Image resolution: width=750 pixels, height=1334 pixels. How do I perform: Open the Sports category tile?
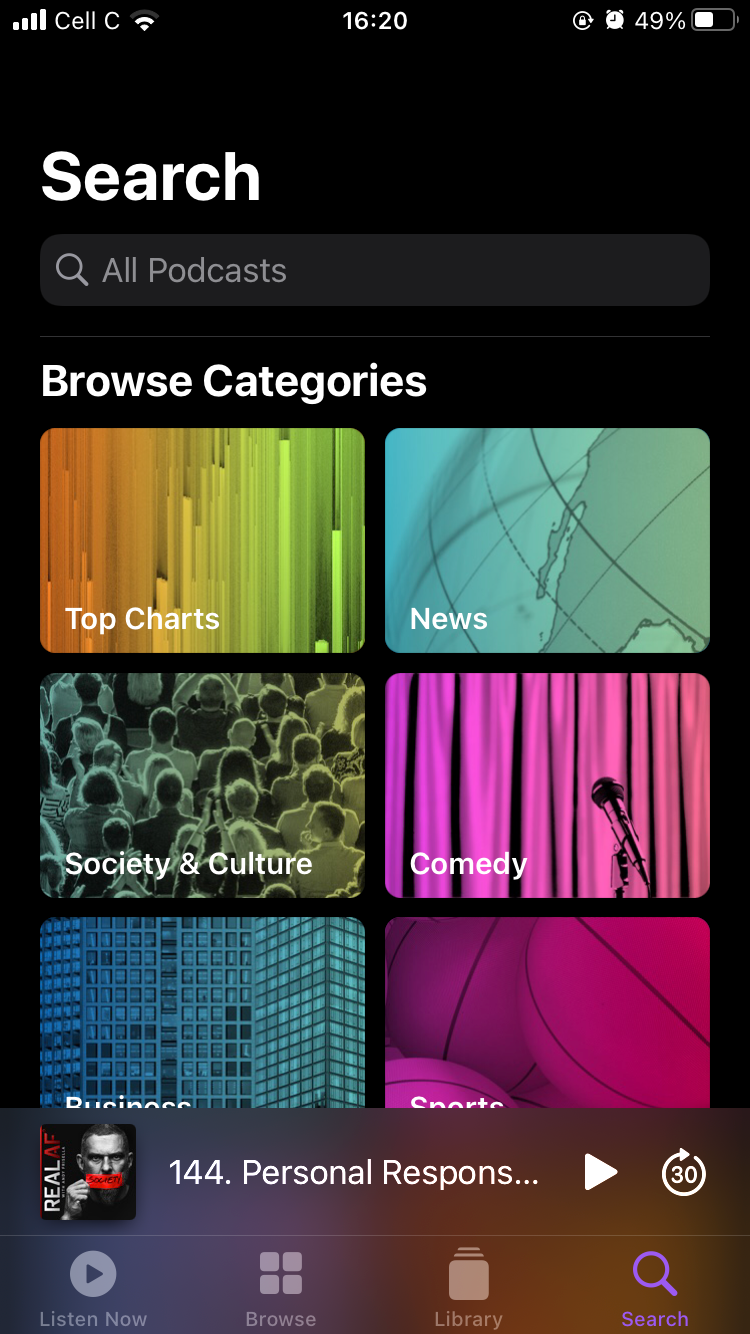547,1010
